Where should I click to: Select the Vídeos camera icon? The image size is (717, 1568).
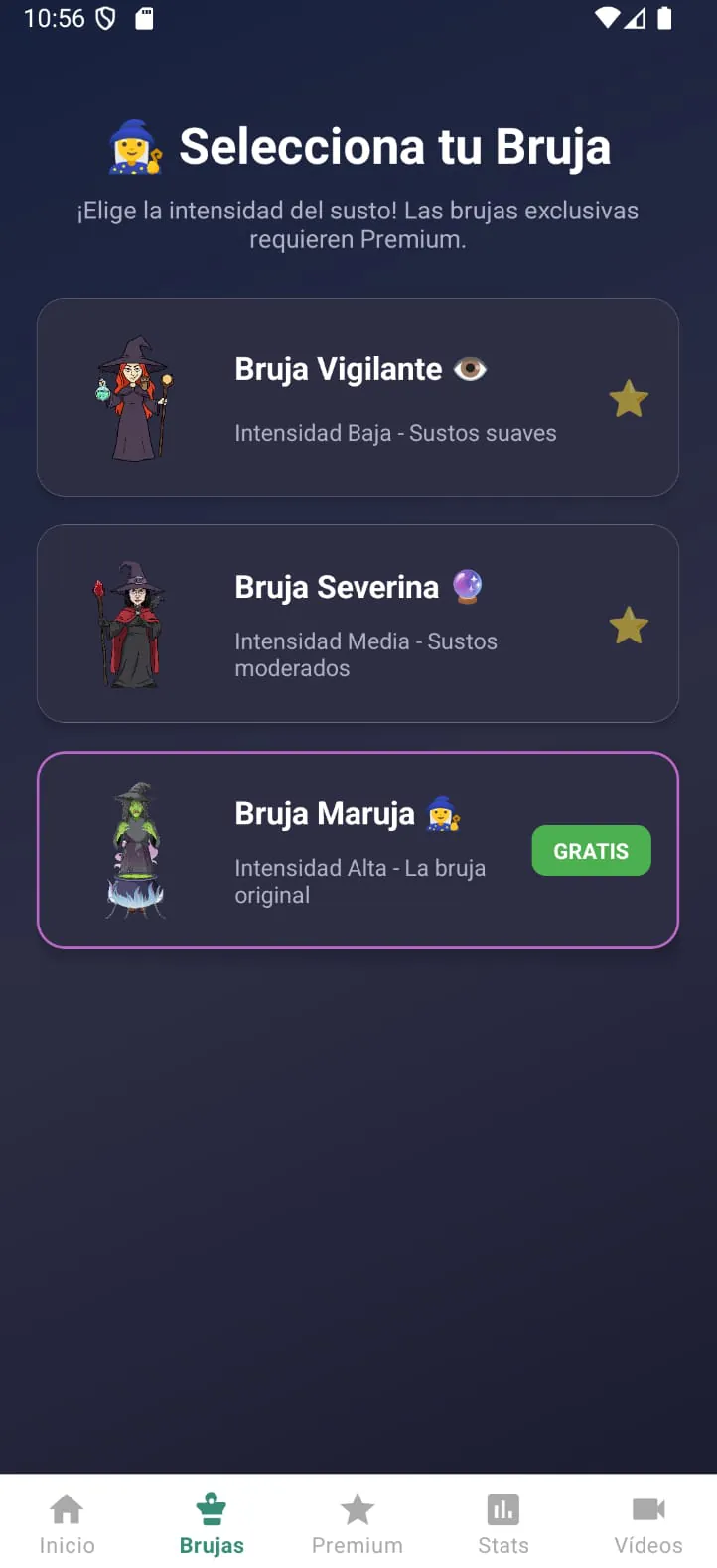pos(648,1508)
